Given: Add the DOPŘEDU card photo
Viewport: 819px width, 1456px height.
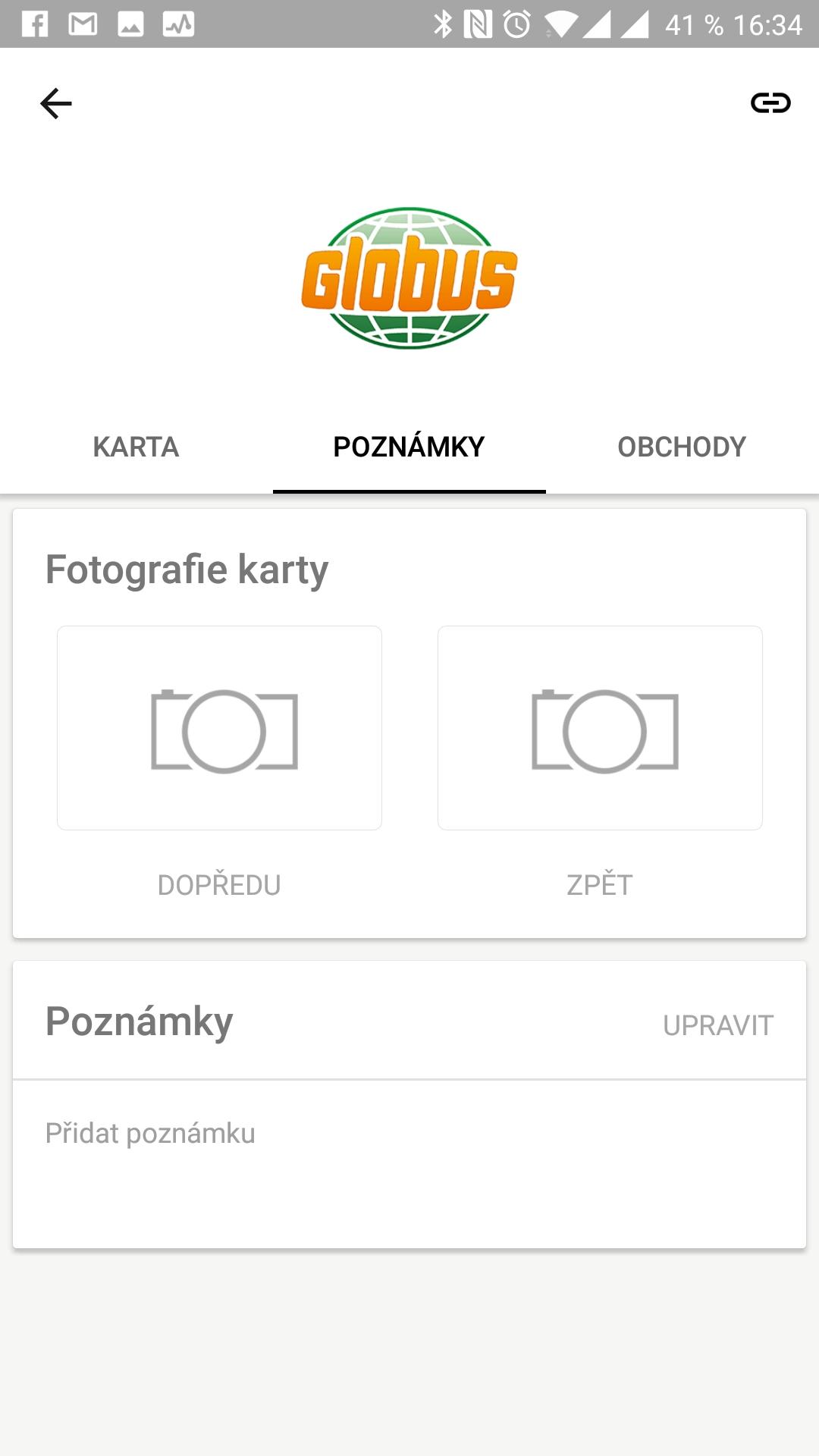Looking at the screenshot, I should [219, 728].
